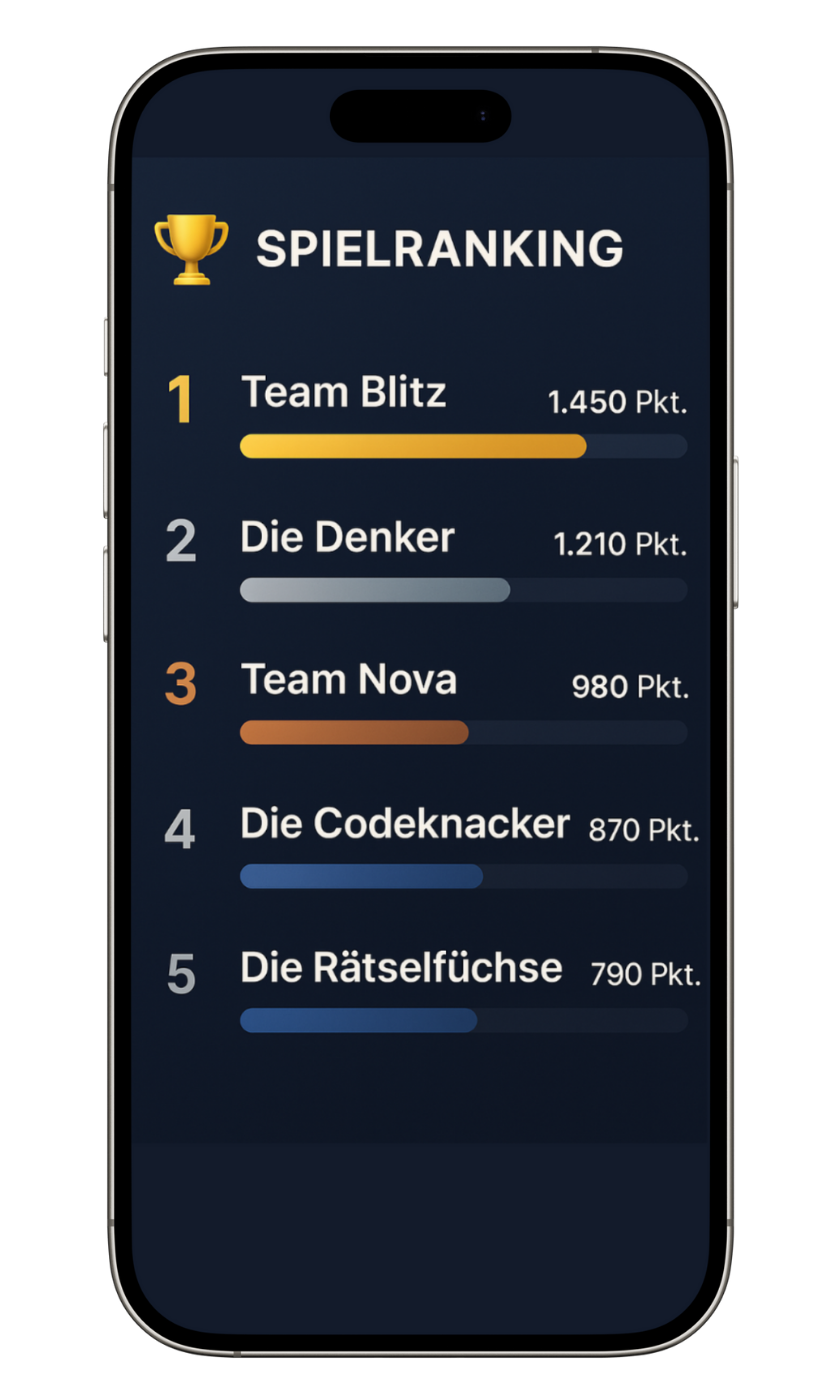Click the Team Nova team name

(348, 680)
